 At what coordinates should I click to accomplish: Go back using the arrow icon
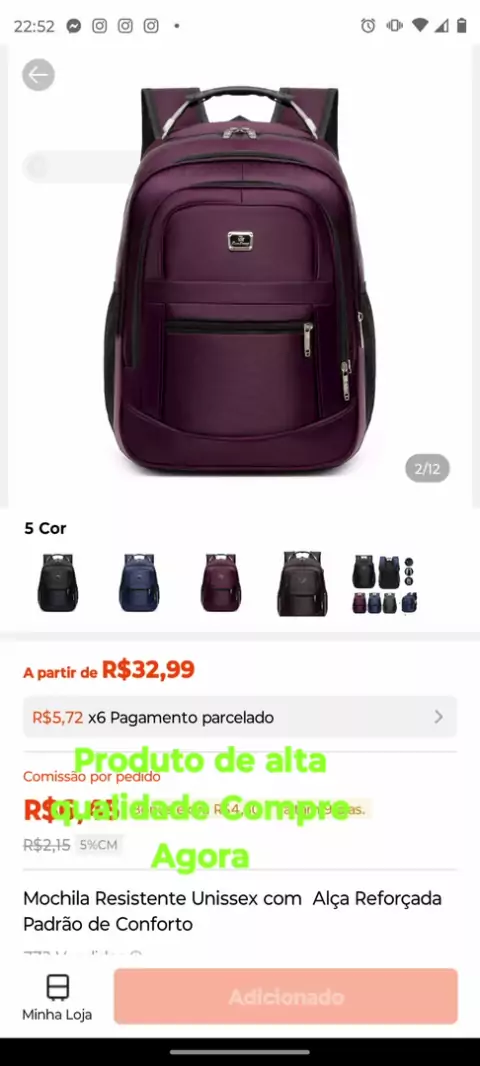pos(38,75)
